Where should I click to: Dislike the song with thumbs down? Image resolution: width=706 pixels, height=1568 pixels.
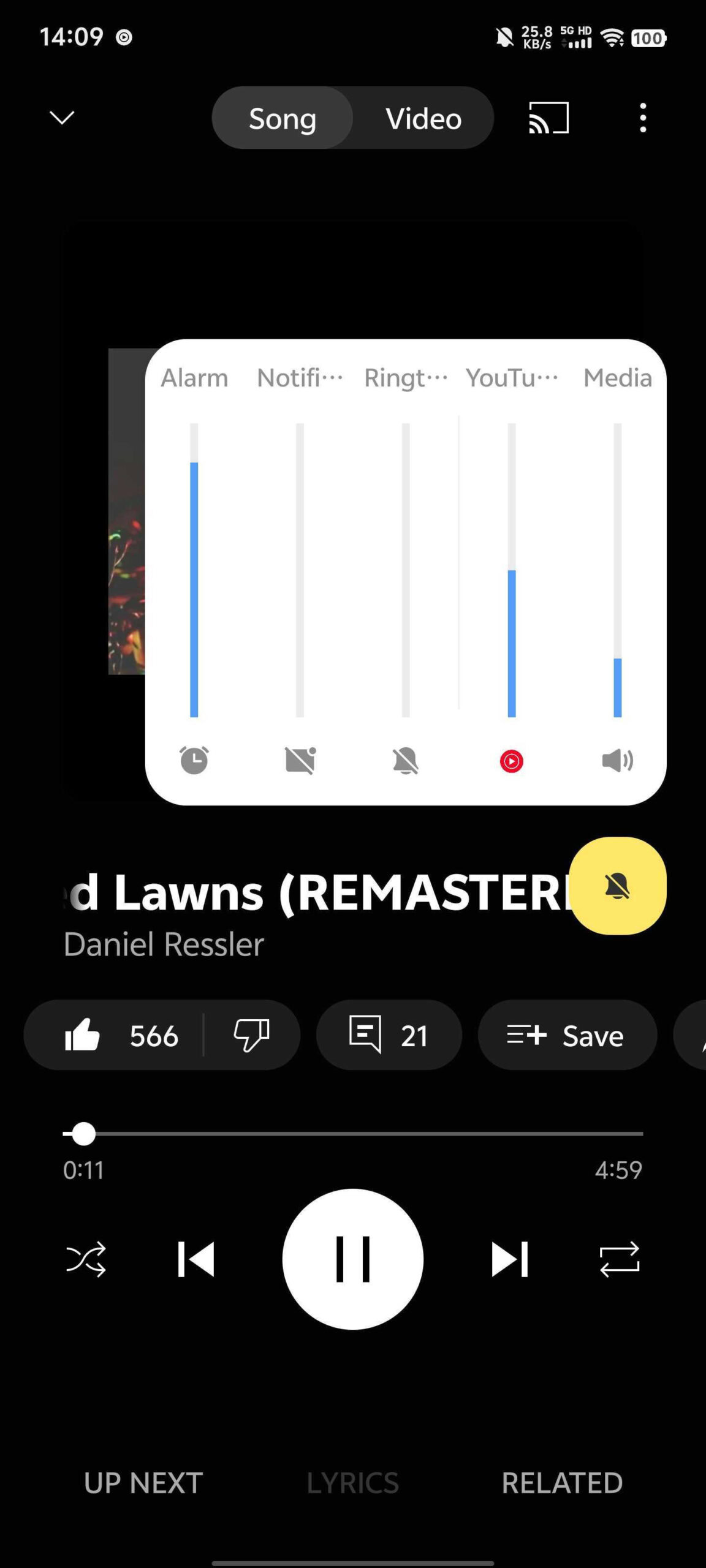251,1035
